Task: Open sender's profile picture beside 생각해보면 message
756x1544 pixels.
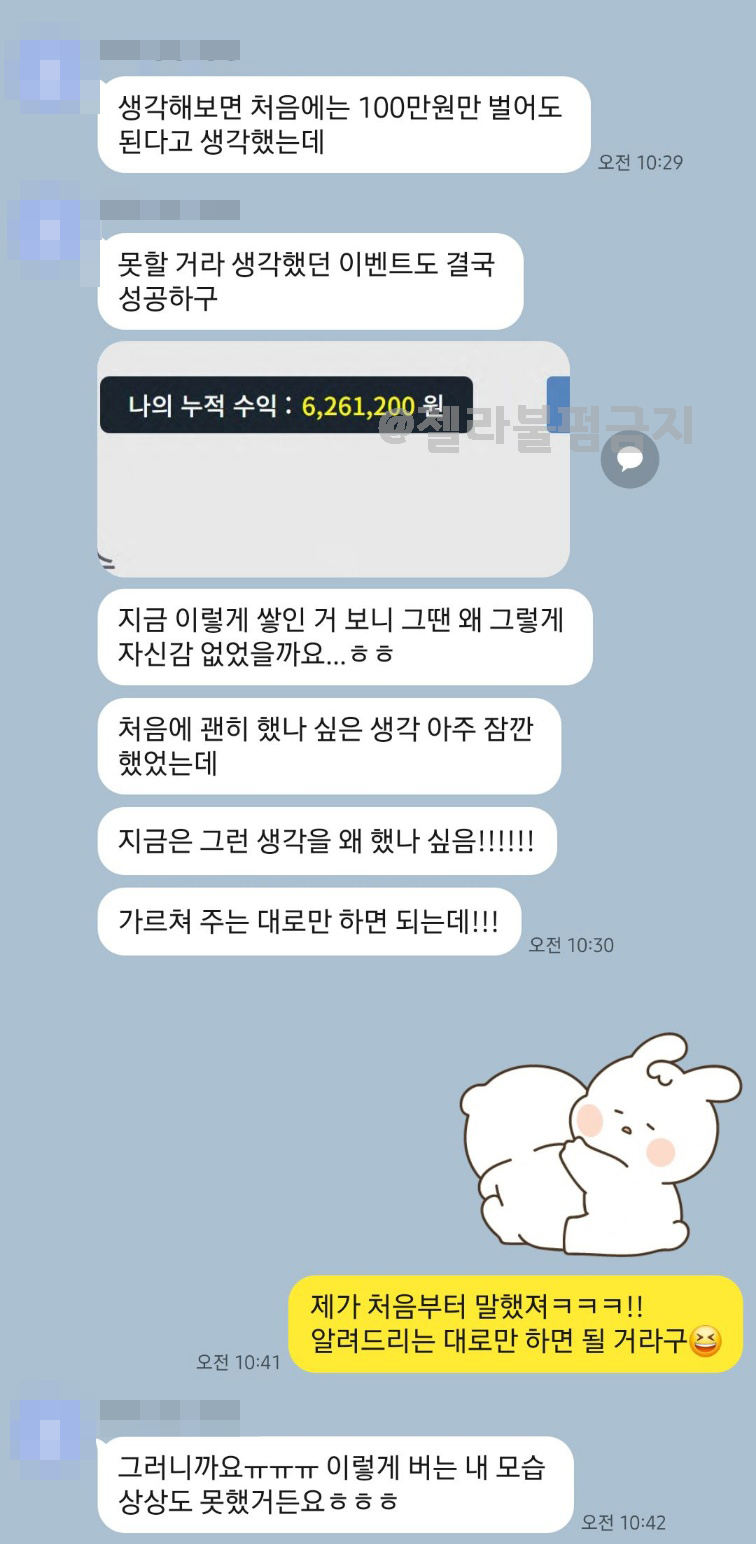Action: pyautogui.click(x=47, y=72)
